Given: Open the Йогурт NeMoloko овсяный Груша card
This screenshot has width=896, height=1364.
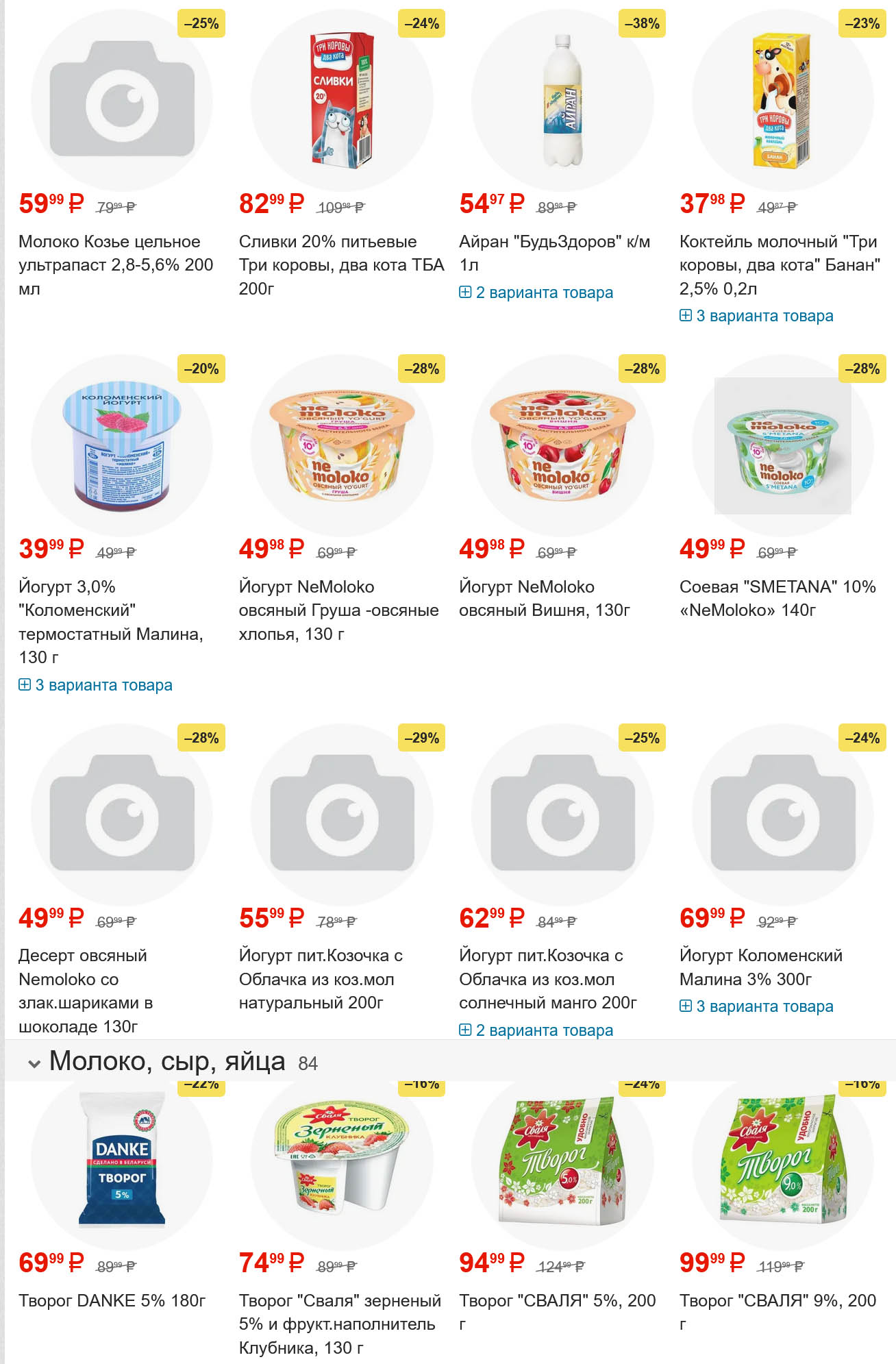Looking at the screenshot, I should 338,610.
